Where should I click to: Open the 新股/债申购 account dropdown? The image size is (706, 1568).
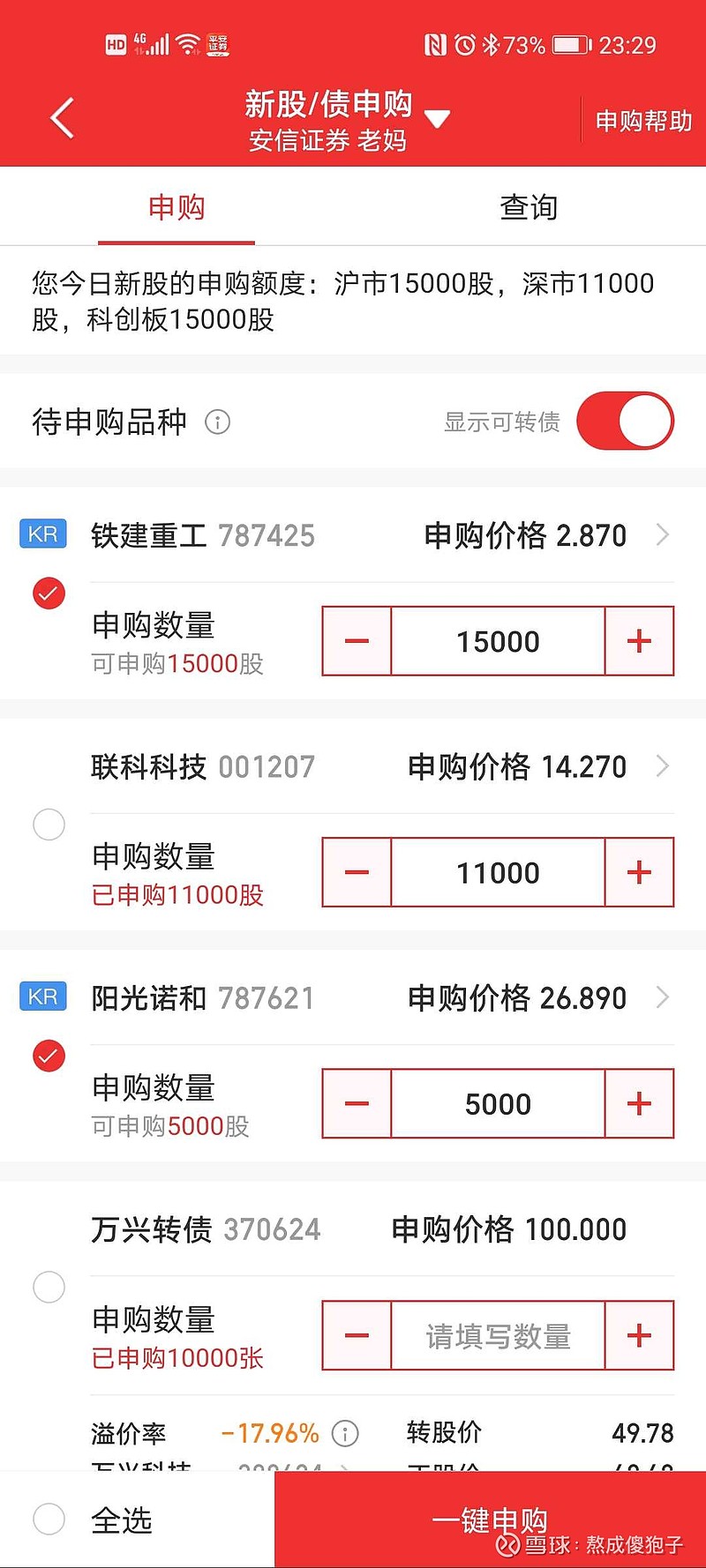point(437,118)
